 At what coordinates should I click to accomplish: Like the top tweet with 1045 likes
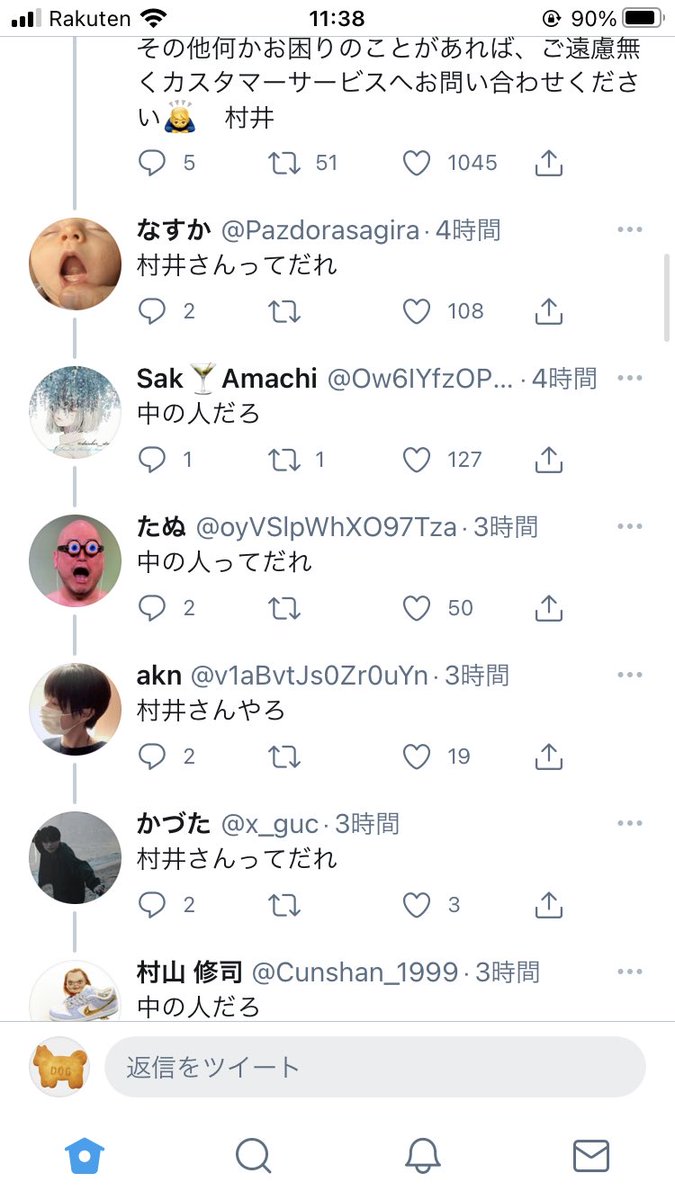tap(416, 163)
